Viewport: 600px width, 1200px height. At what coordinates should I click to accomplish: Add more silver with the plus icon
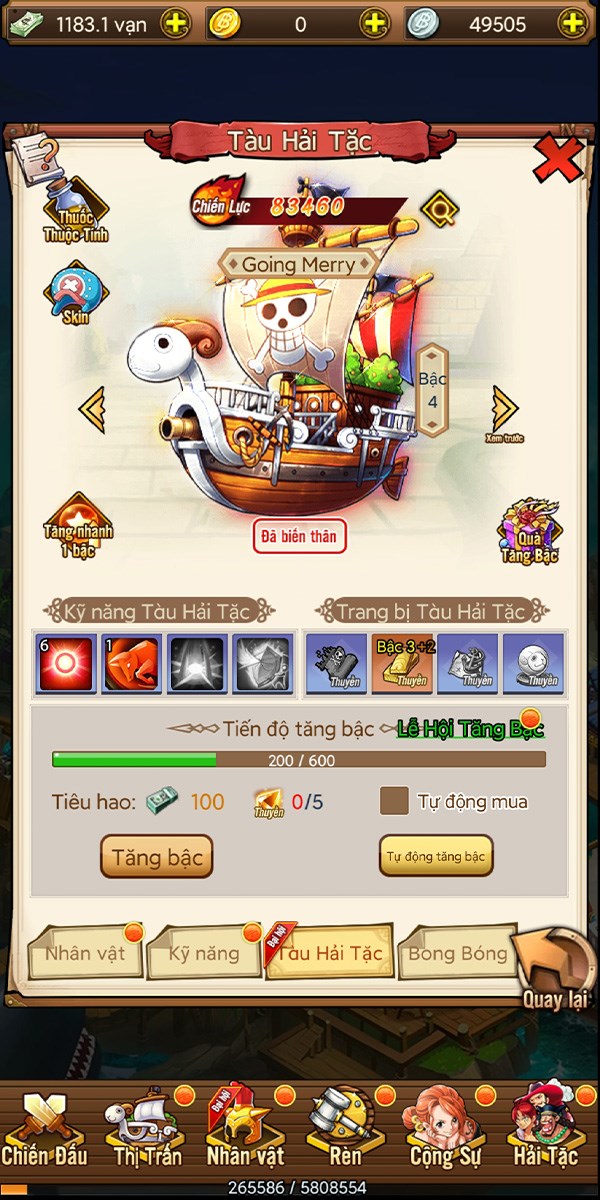click(571, 23)
